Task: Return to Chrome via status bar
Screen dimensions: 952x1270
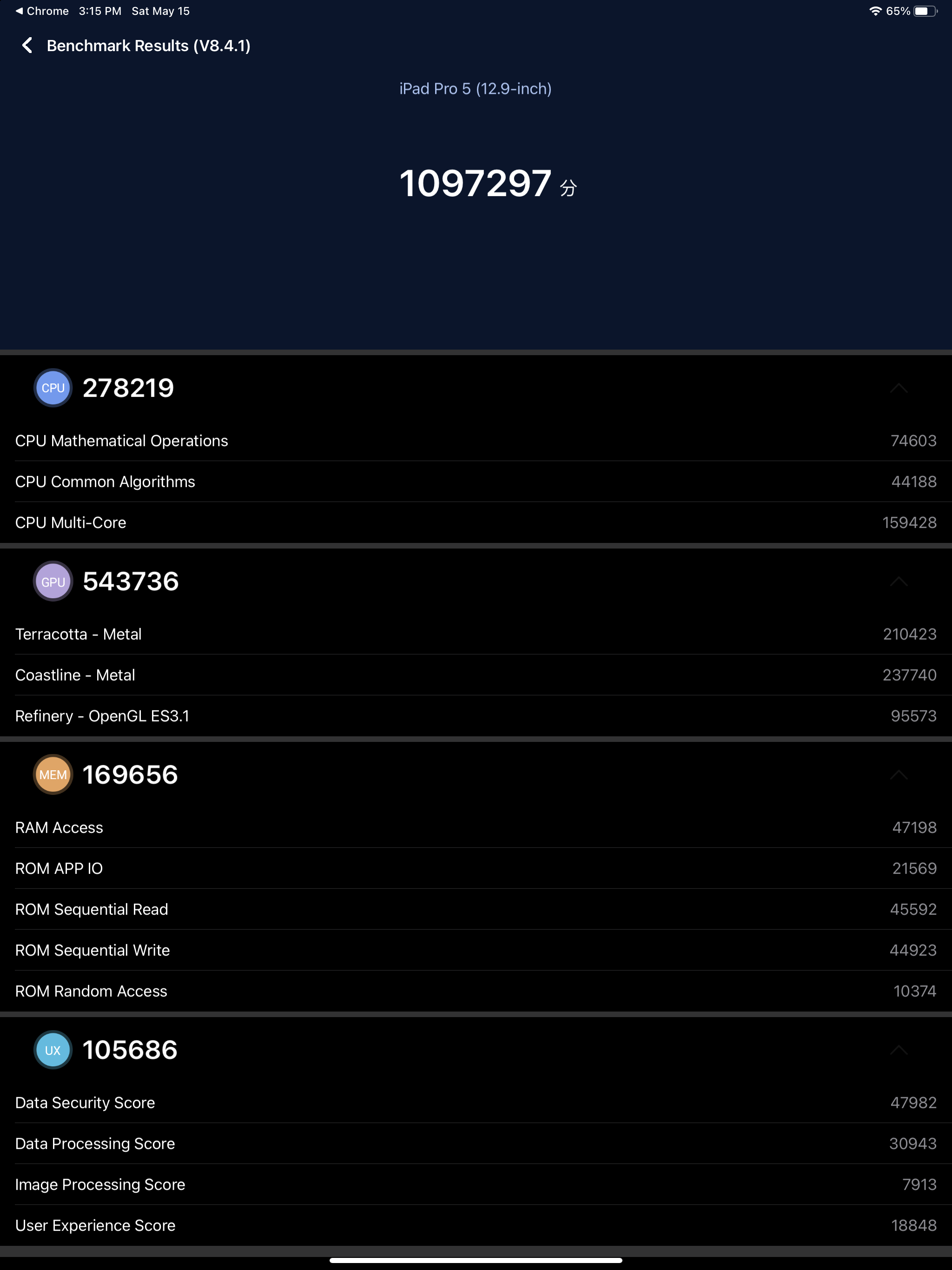Action: coord(41,11)
